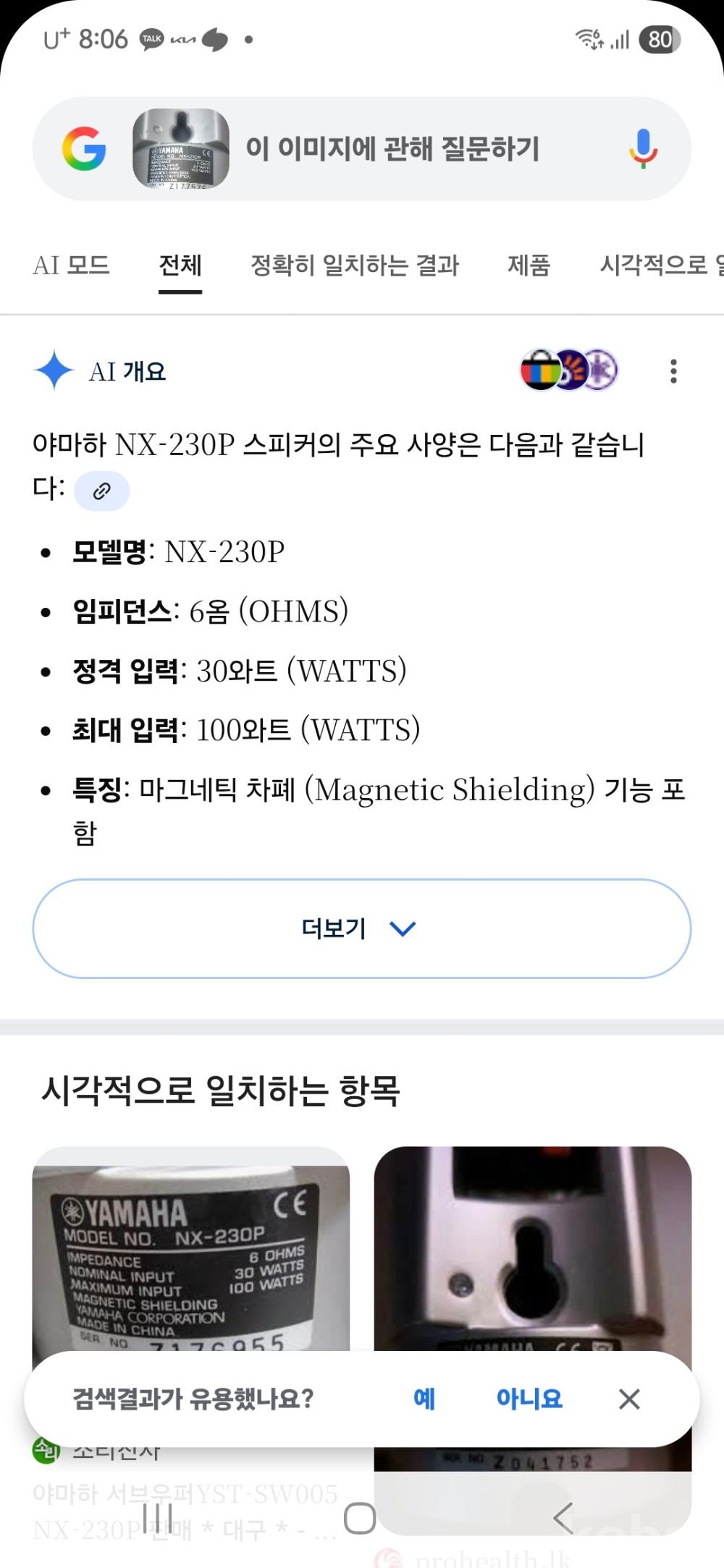Open the searched speaker image thumbnail
The width and height of the screenshot is (724, 1568).
click(x=181, y=149)
